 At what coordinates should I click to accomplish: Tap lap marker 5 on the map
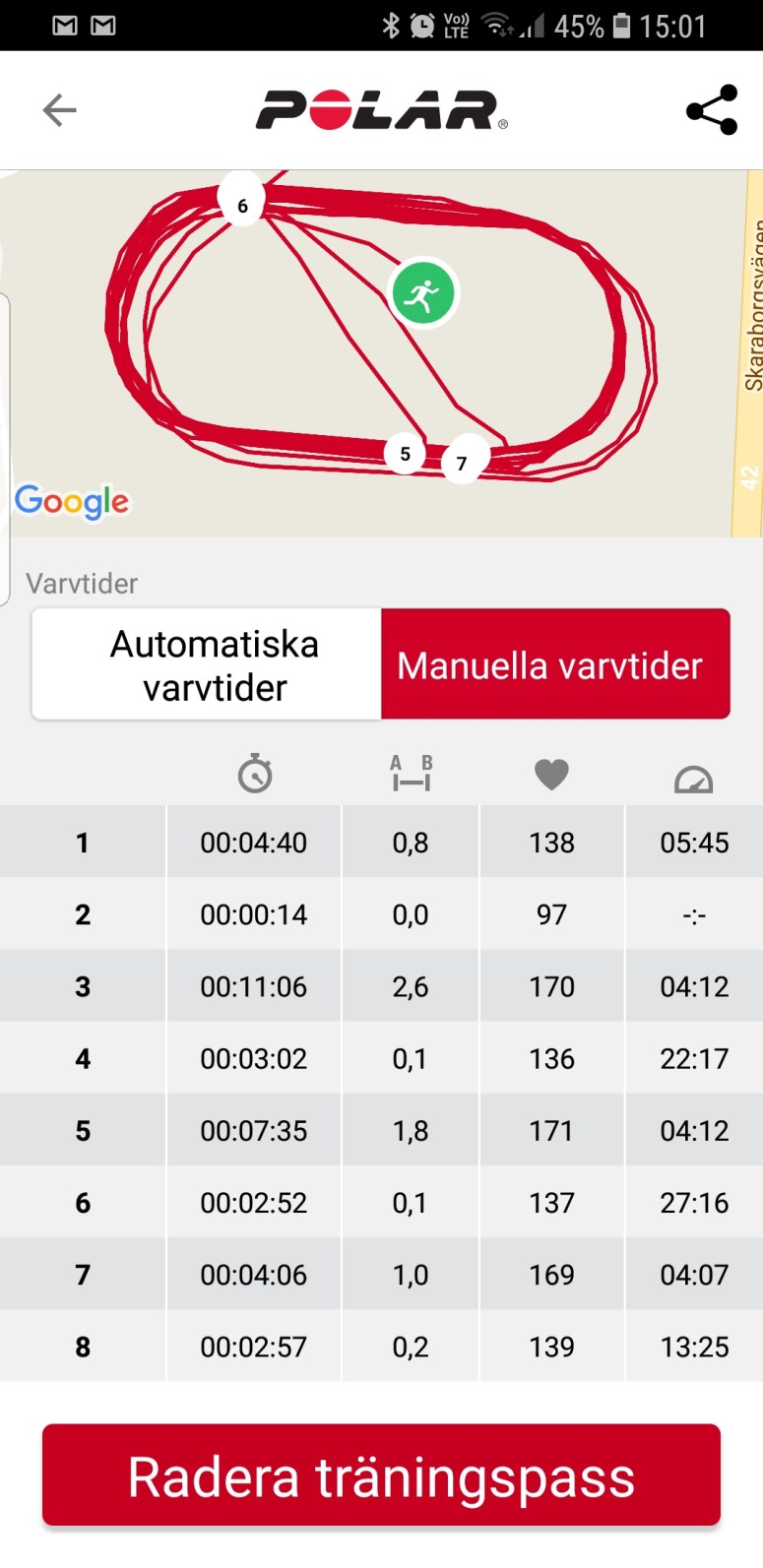pos(405,454)
